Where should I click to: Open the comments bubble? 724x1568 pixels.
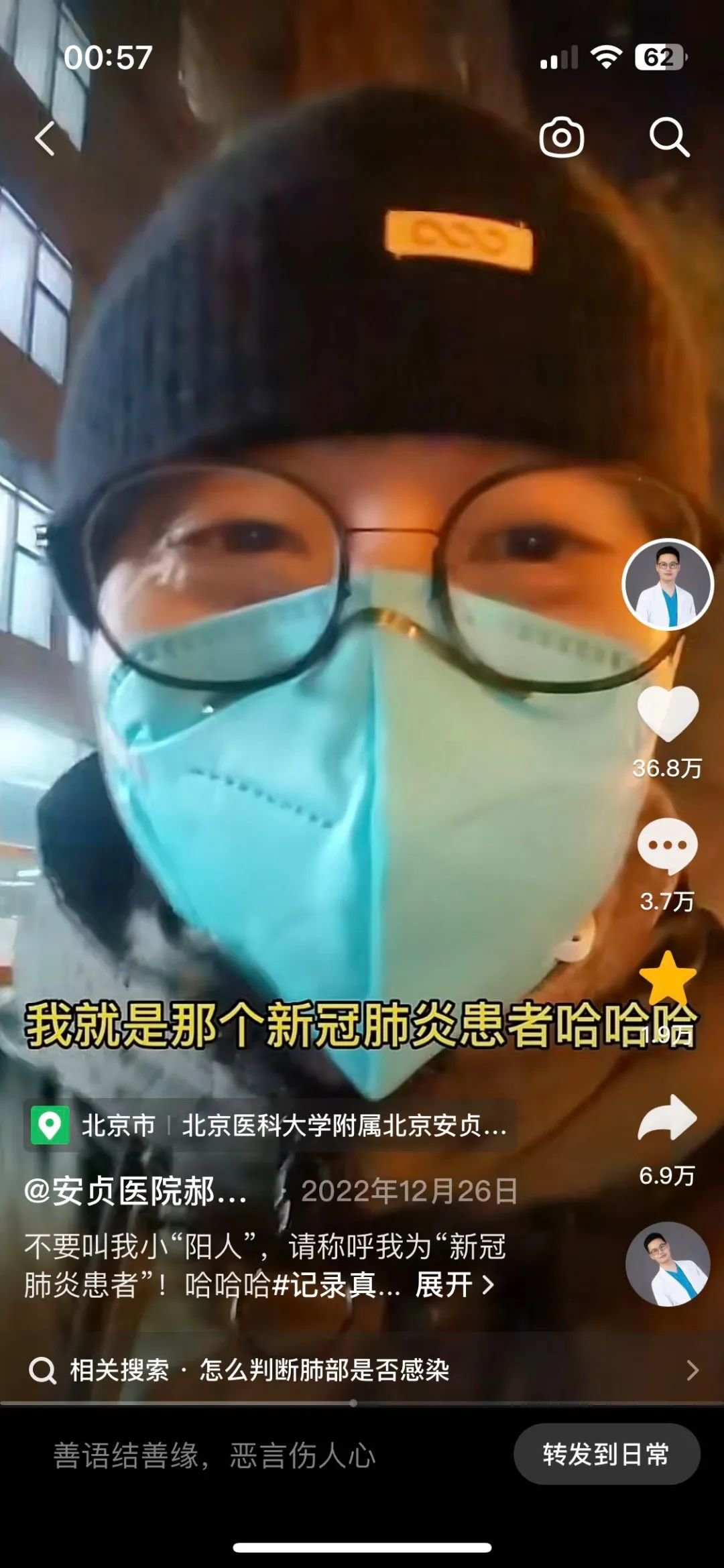coord(667,847)
